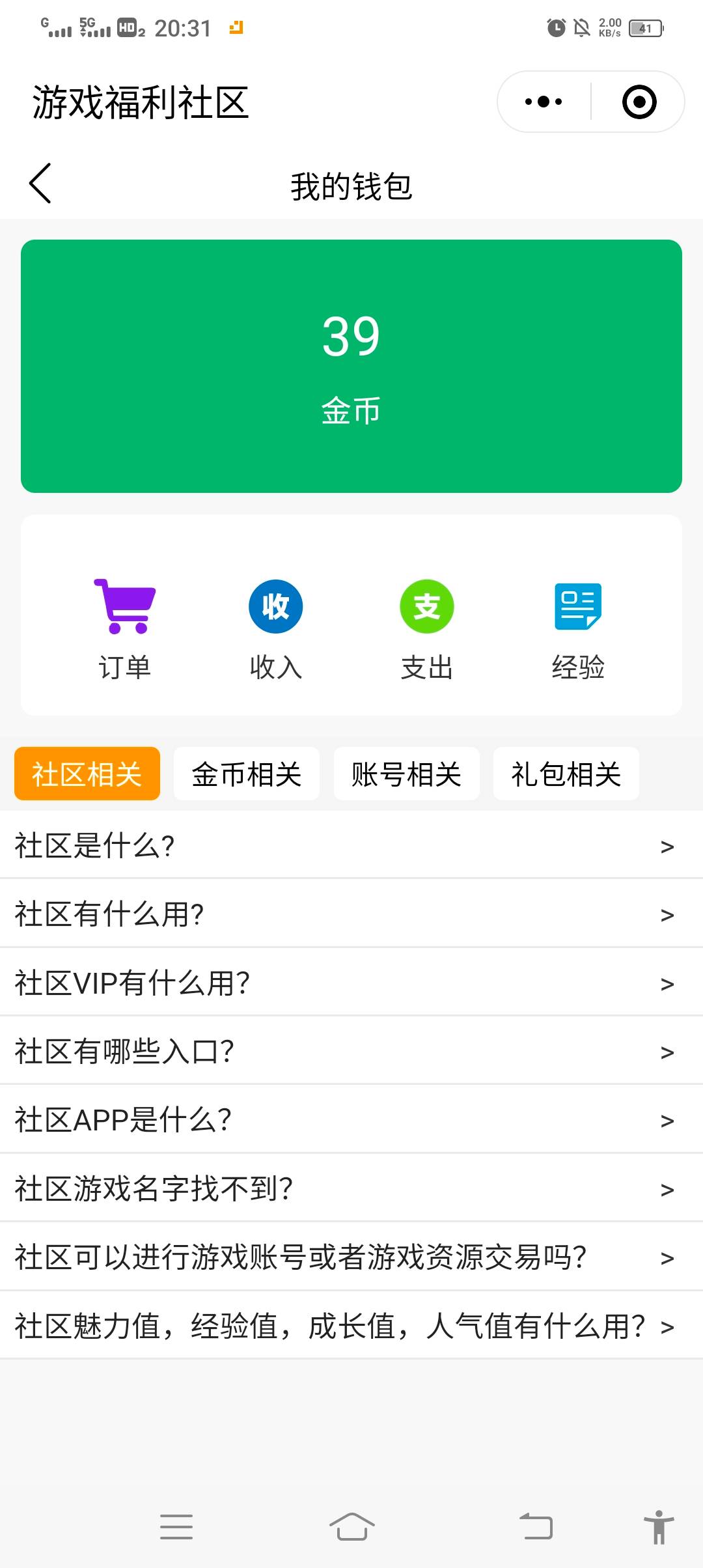
Task: Open the question 社区VIP有什么用?
Action: coord(351,983)
